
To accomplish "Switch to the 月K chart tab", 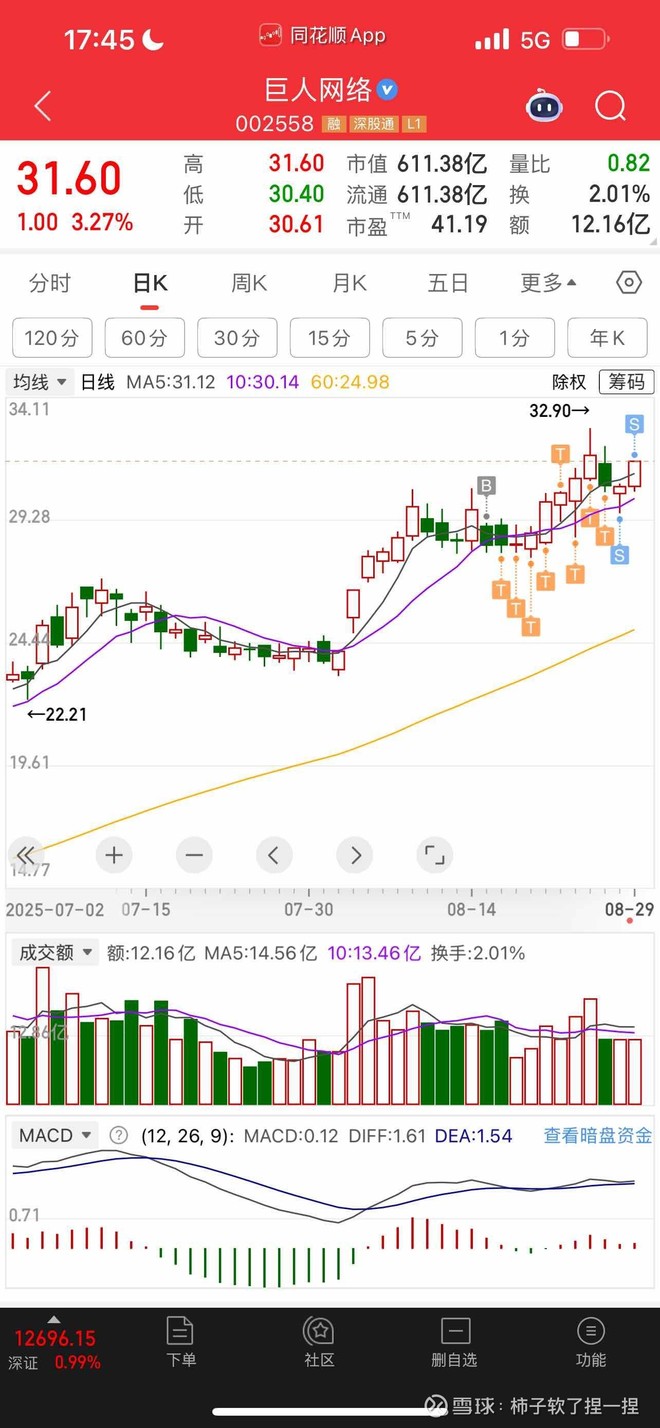I will [x=349, y=283].
